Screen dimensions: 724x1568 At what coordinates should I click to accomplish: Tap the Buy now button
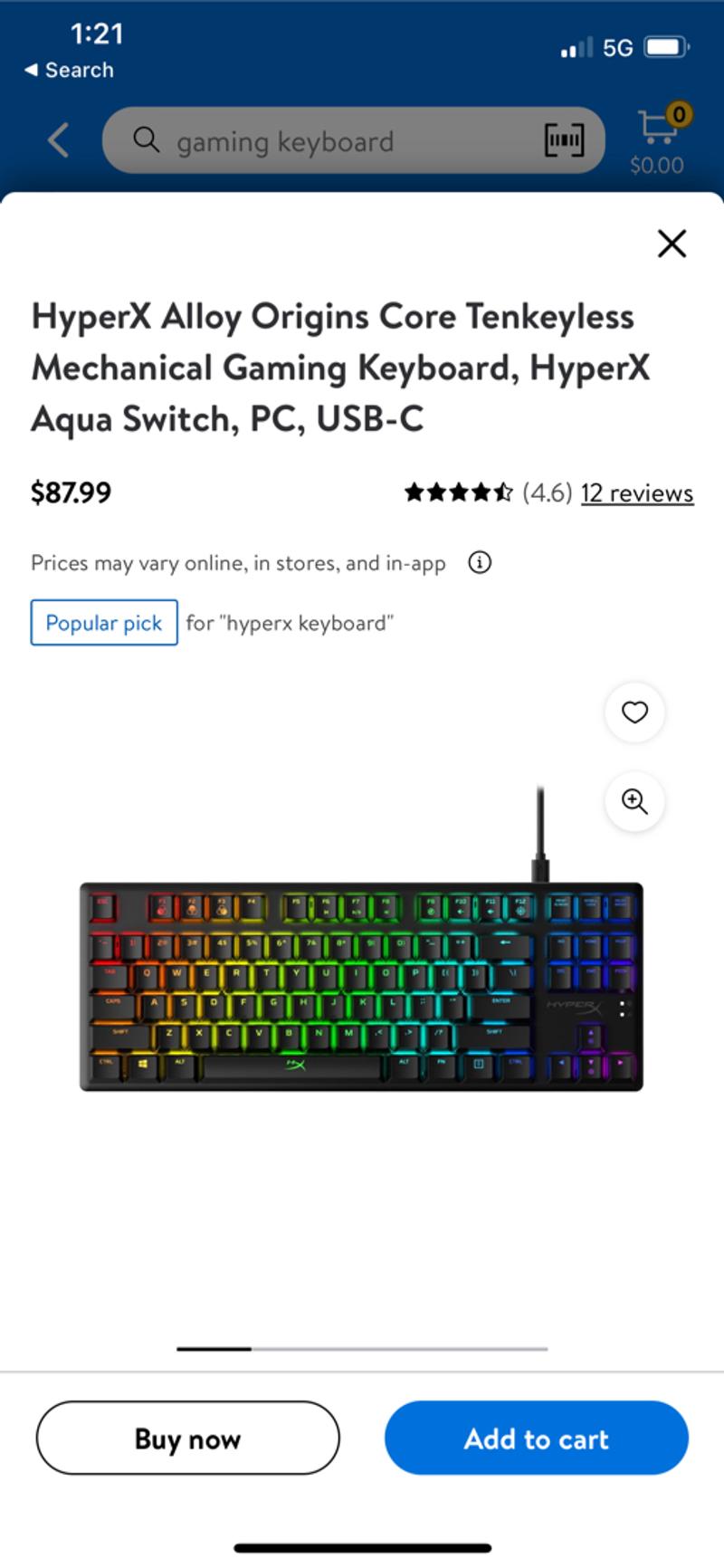point(187,1438)
